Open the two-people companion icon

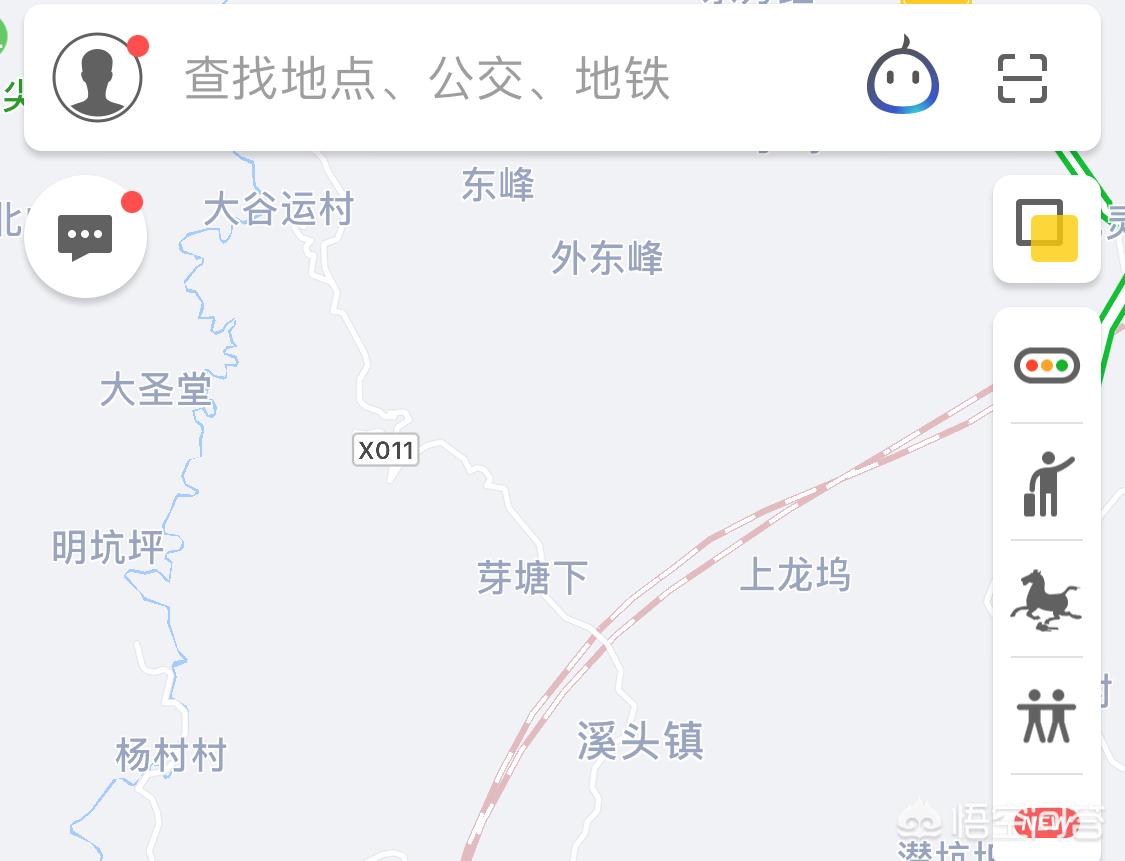(x=1046, y=716)
